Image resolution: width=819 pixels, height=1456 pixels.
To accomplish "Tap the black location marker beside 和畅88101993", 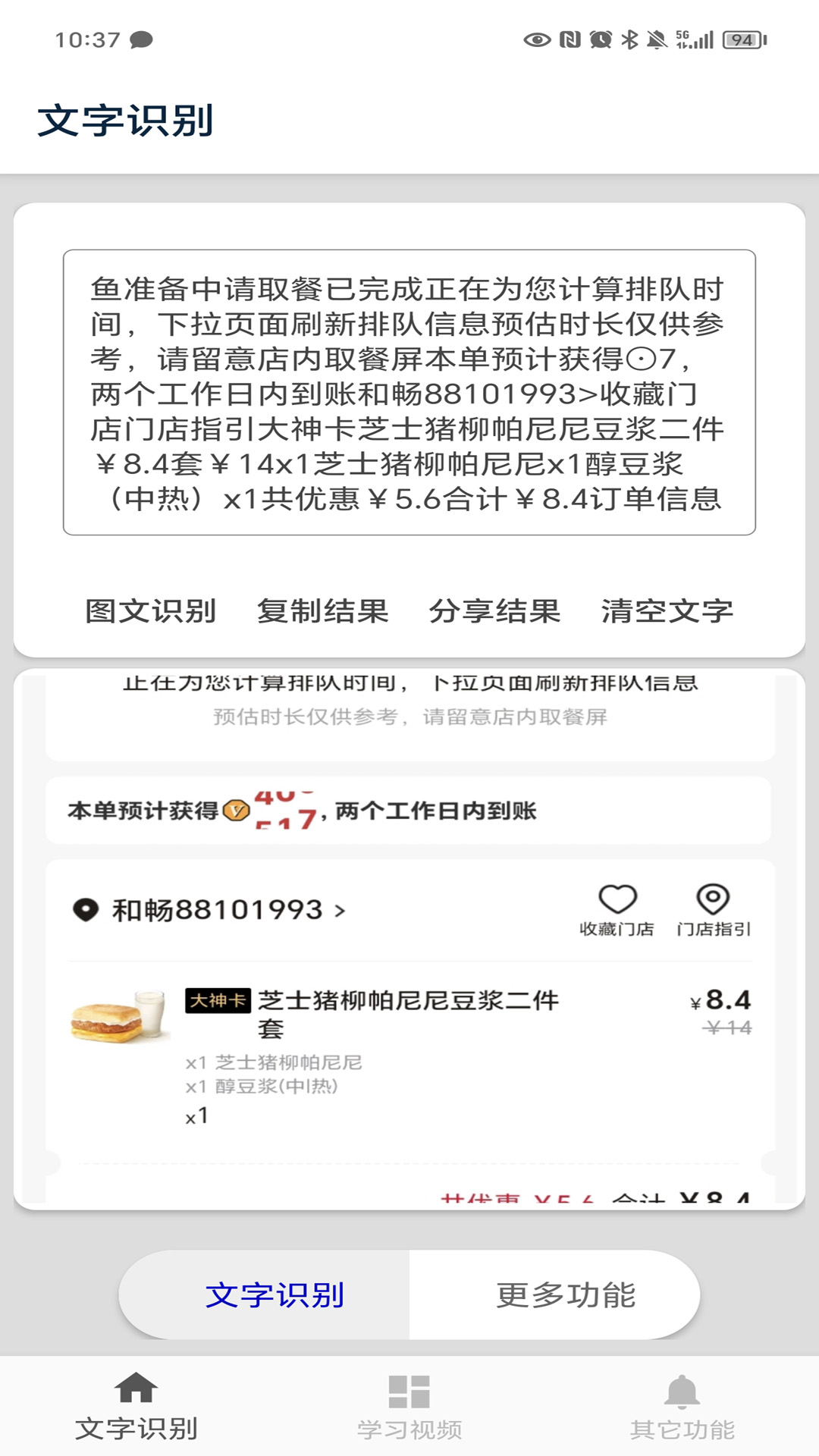I will (86, 908).
